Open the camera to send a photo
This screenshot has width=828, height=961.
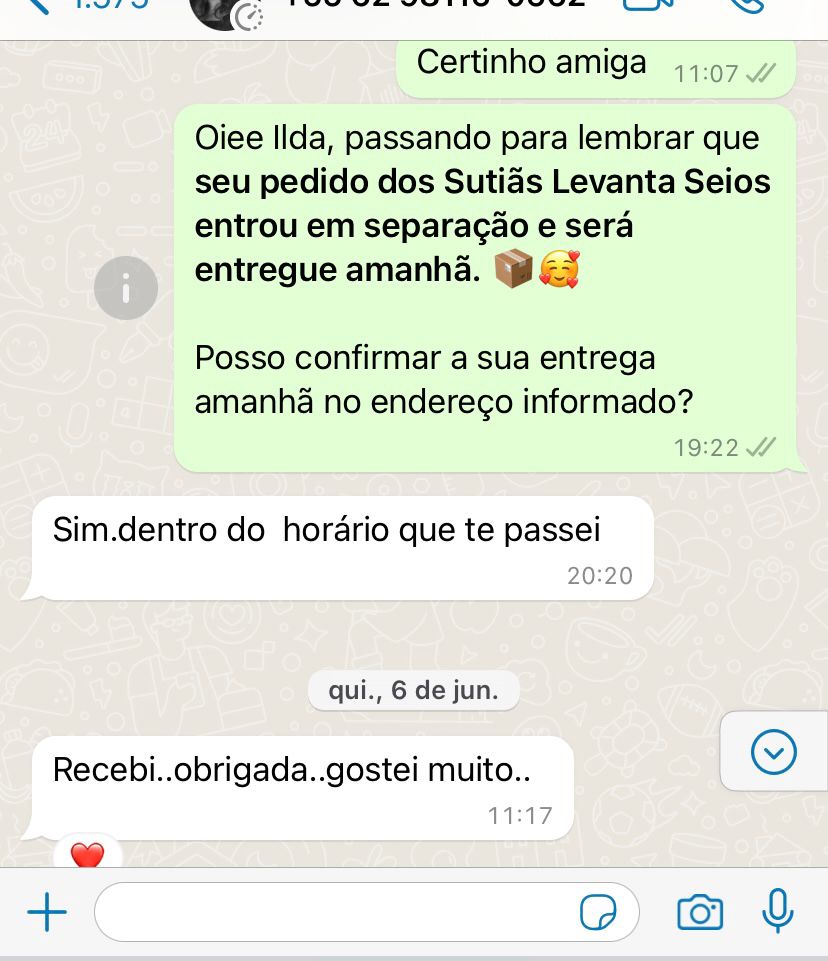[x=699, y=912]
